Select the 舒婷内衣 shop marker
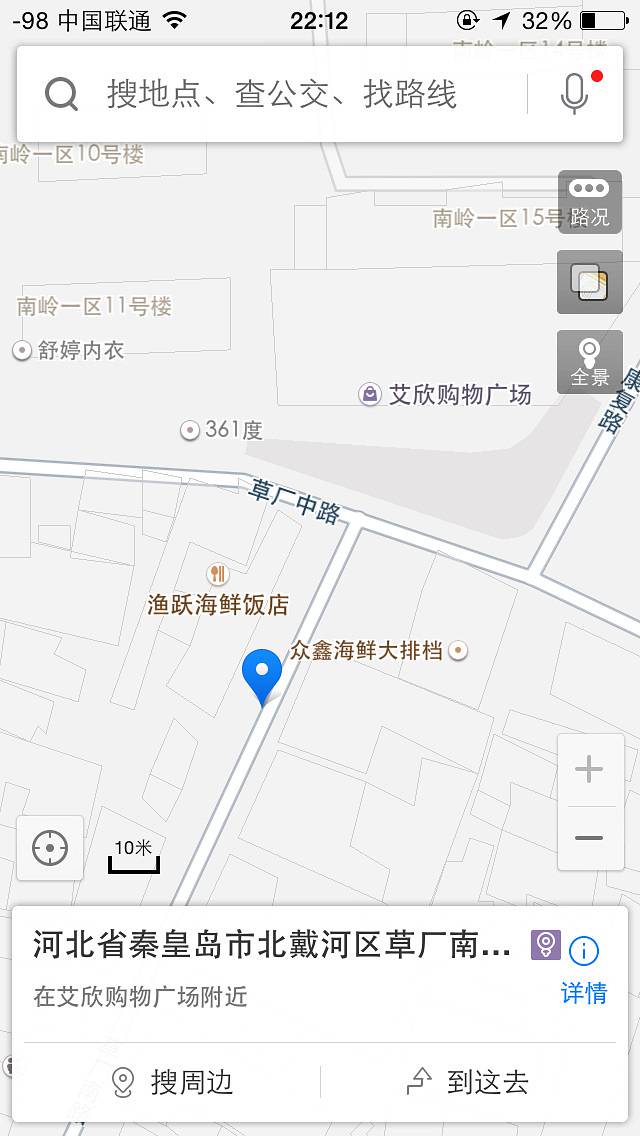The height and width of the screenshot is (1136, 640). [22, 350]
